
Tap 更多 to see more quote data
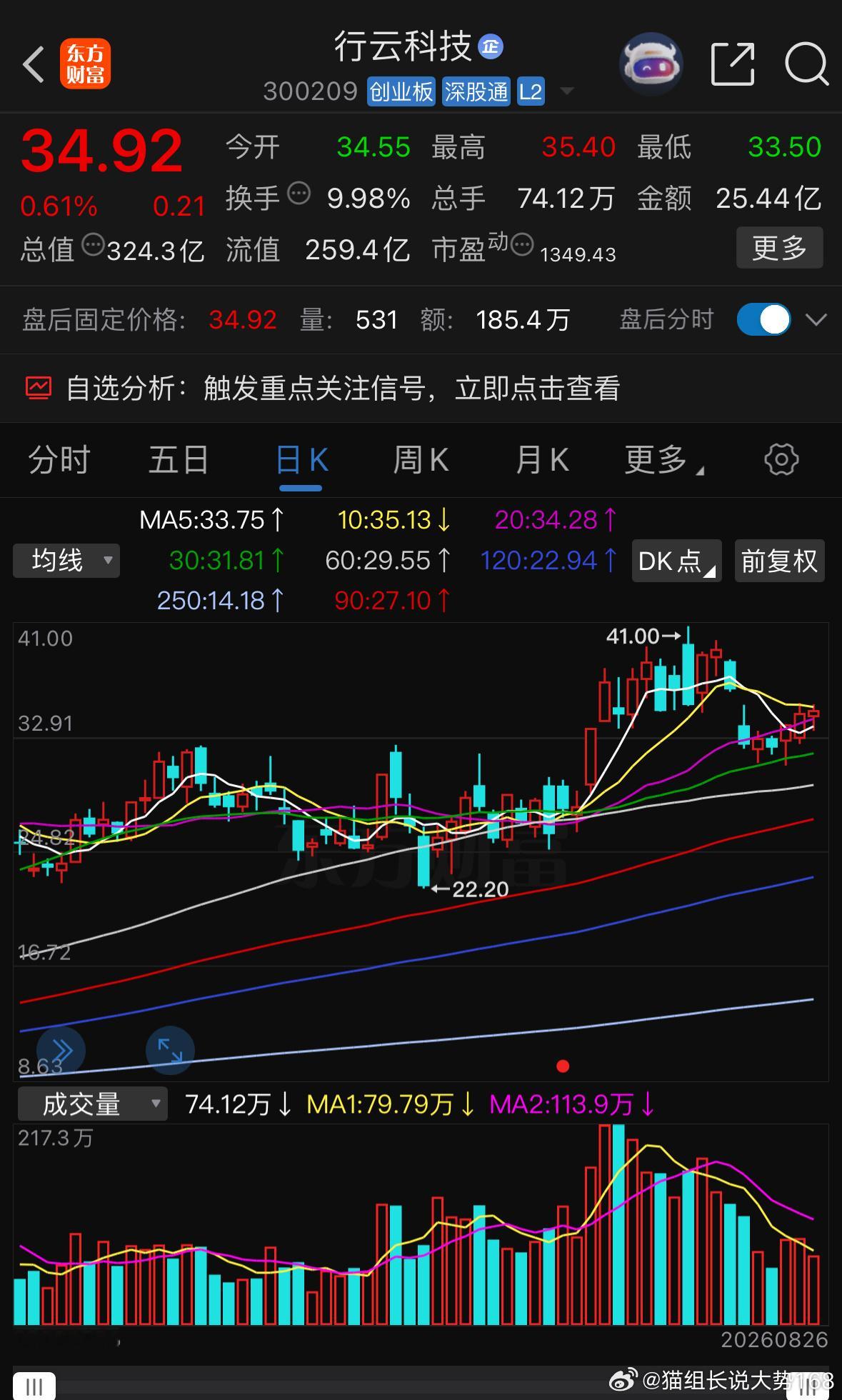[779, 248]
